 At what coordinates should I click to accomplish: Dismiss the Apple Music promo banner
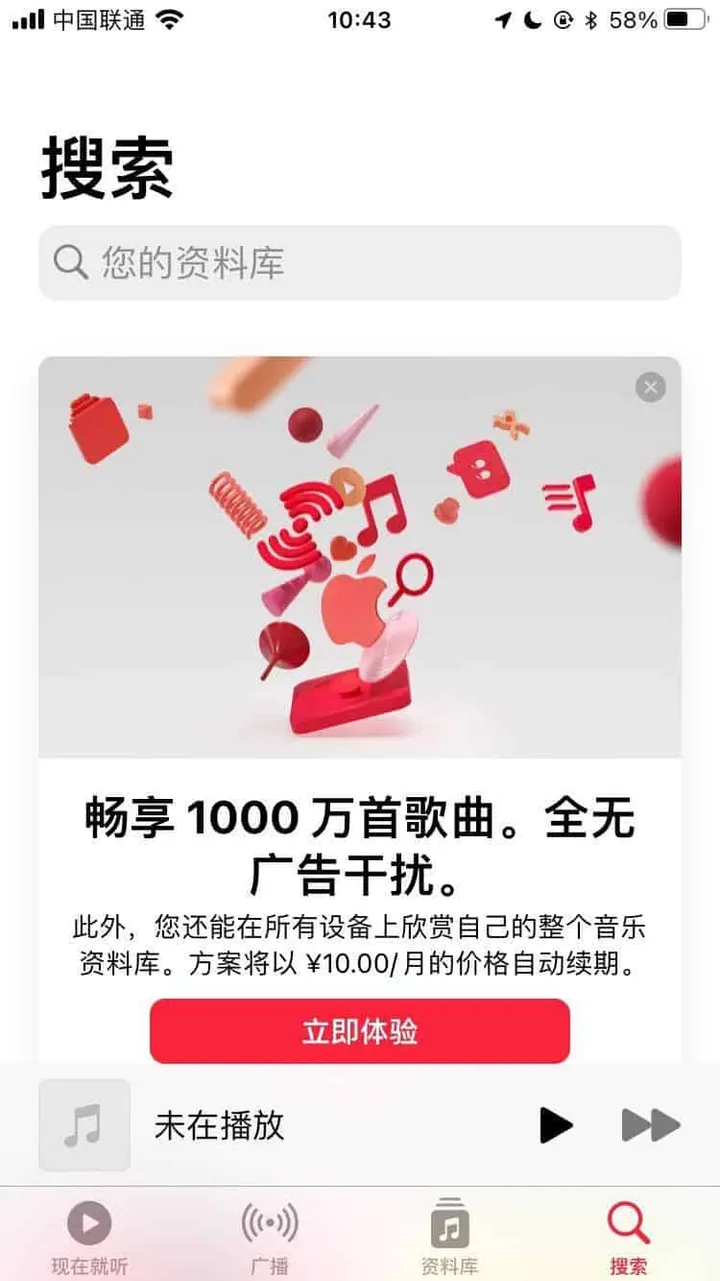click(650, 387)
